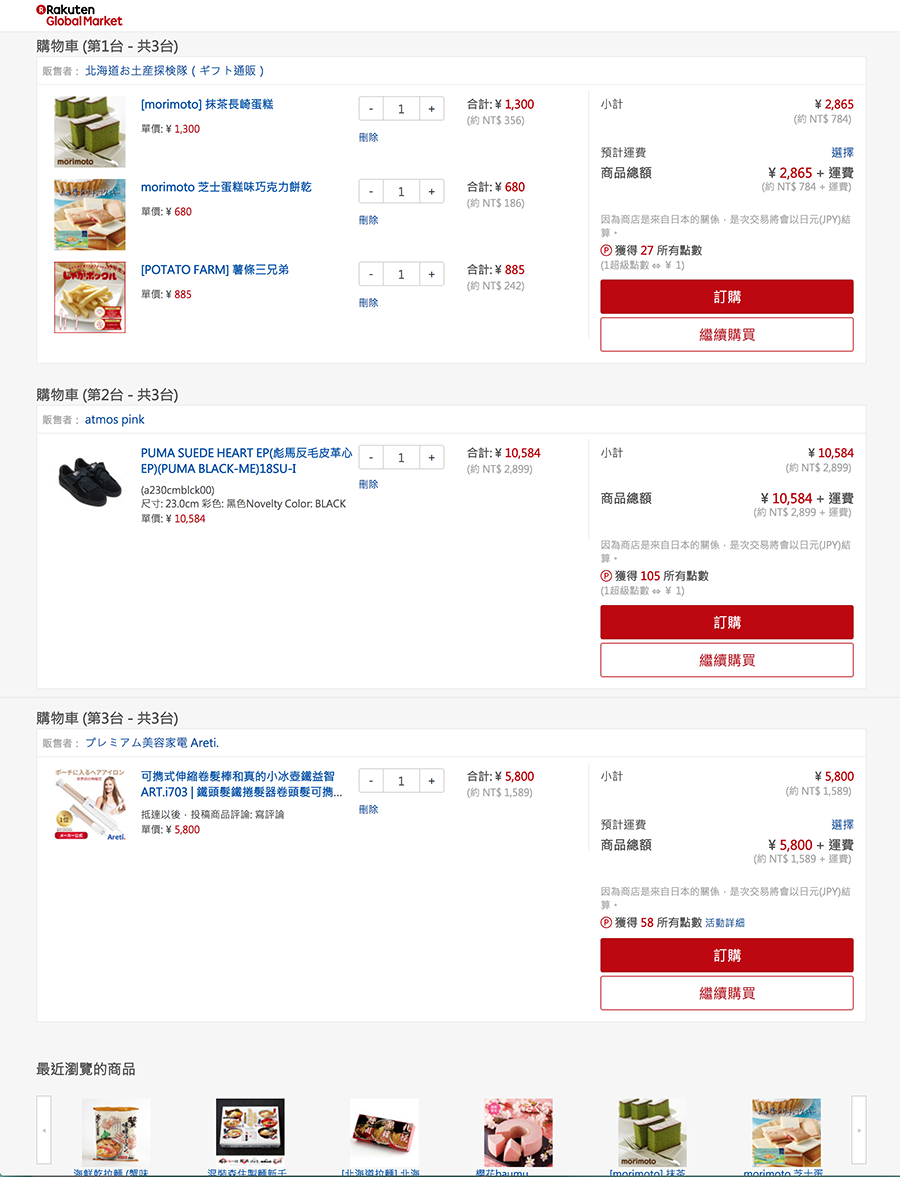The width and height of the screenshot is (900, 1177).
Task: Open the [morimoto] 抹茶長崎蛋糕 product page
Action: coord(207,104)
